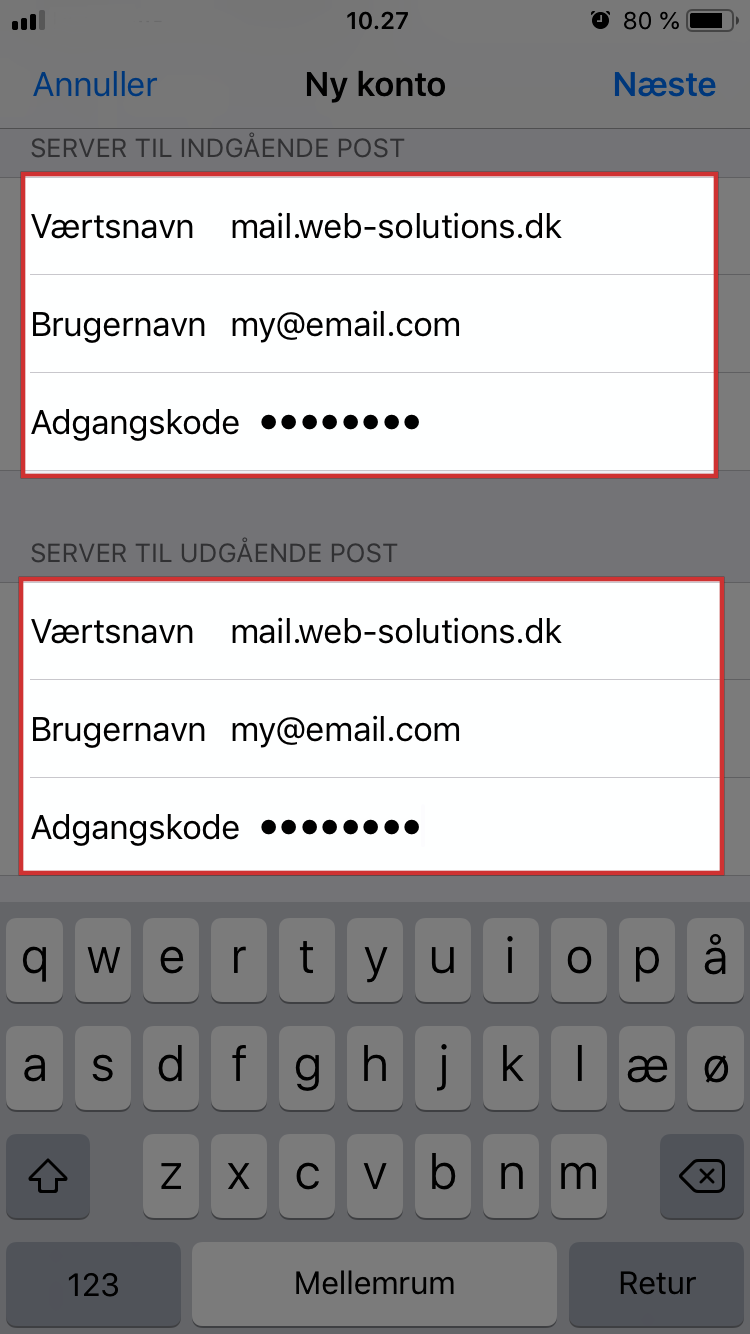Viewport: 750px width, 1334px height.
Task: Hit the backspace key on the keyboard
Action: (706, 1176)
